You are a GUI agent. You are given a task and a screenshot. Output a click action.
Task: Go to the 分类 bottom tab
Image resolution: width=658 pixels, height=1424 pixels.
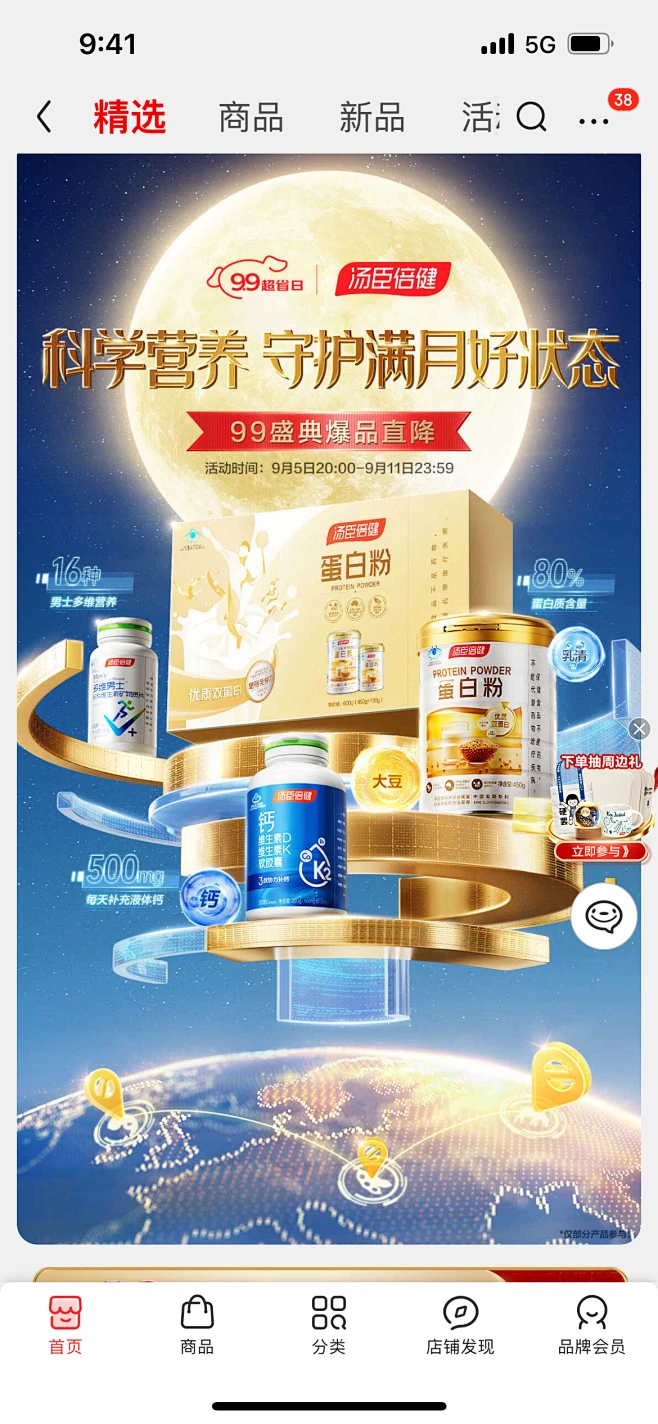coord(328,1324)
